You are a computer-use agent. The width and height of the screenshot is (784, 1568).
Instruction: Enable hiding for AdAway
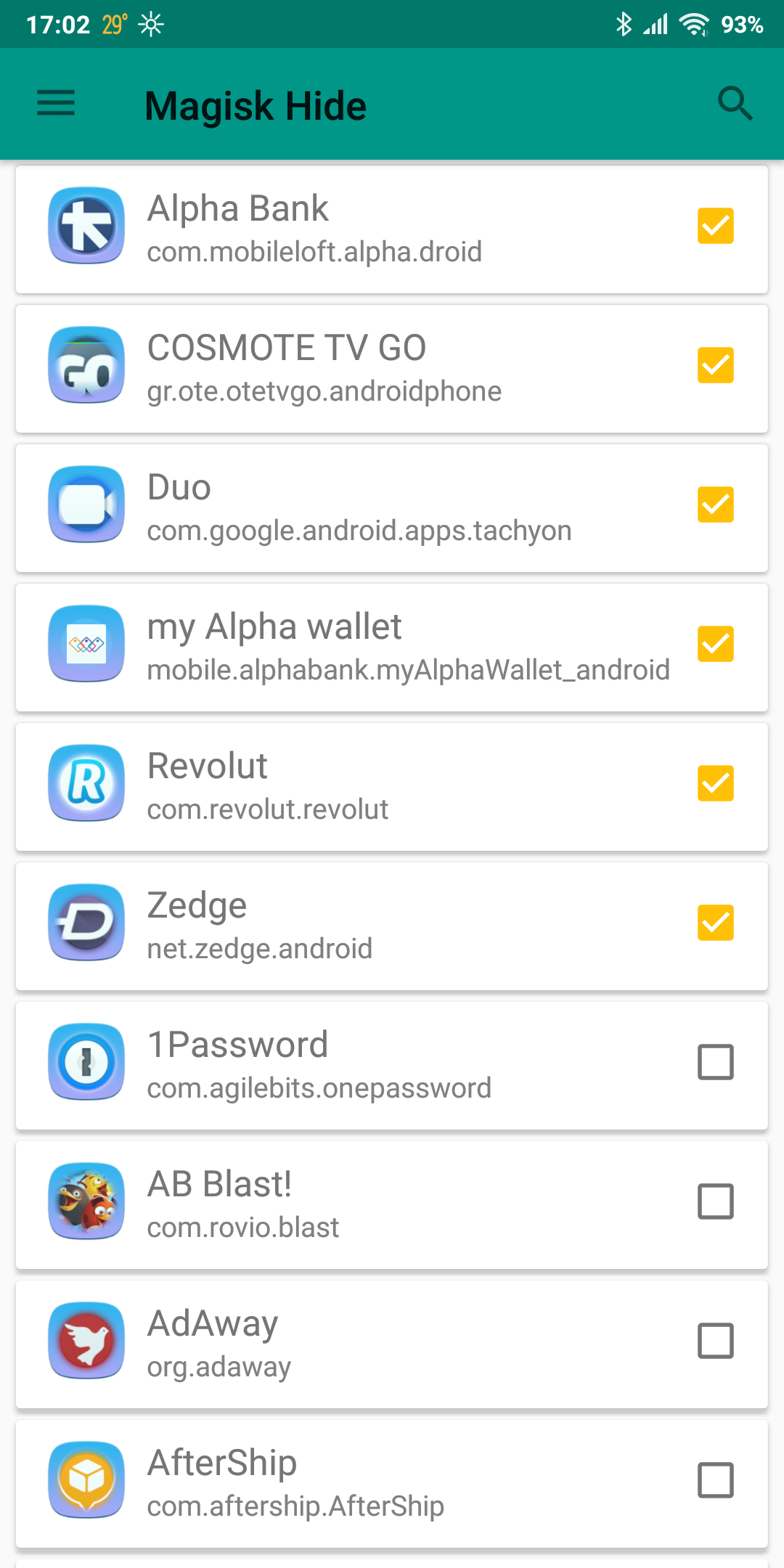point(715,1341)
